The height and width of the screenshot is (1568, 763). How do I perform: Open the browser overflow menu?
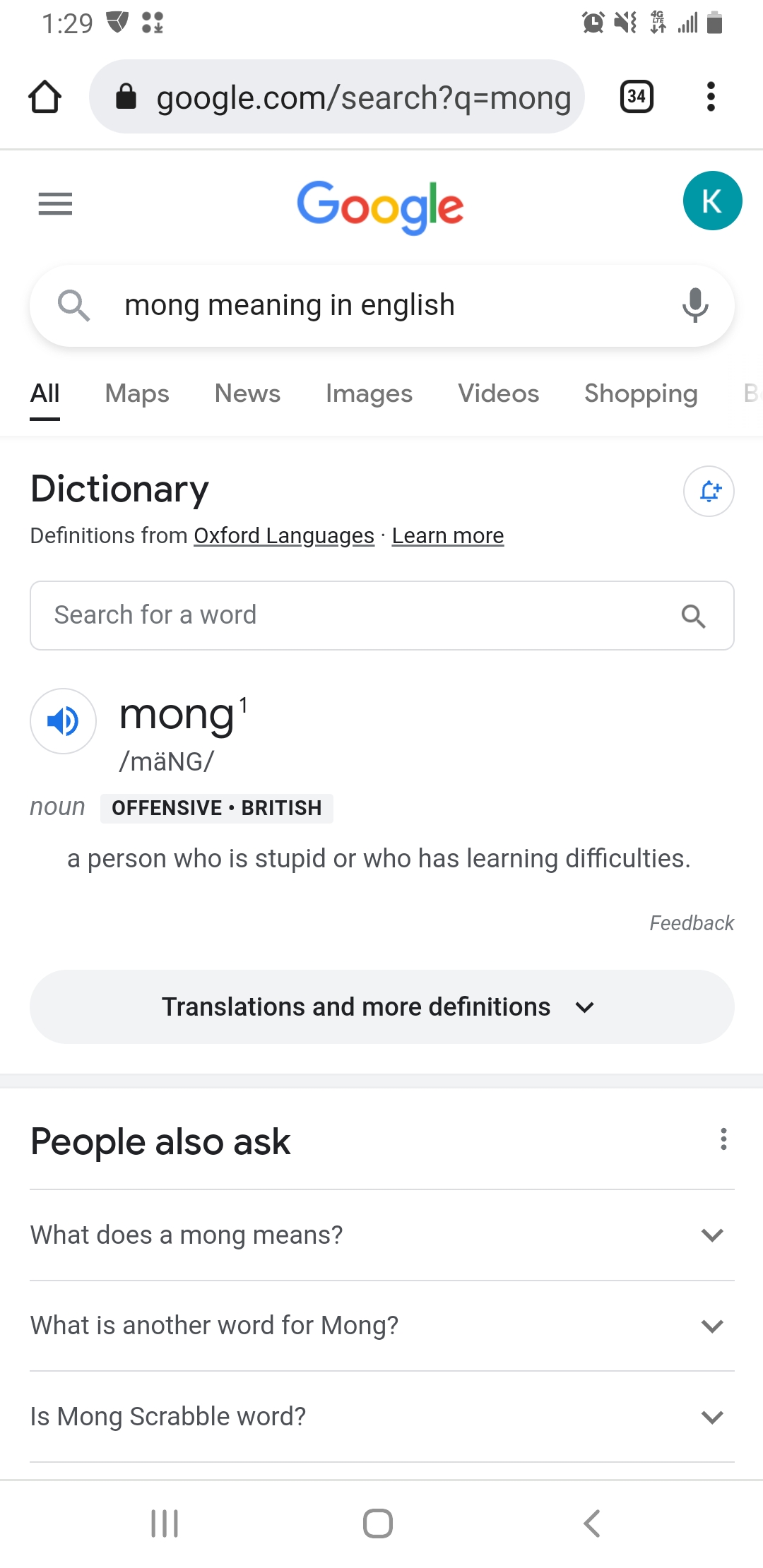[711, 97]
